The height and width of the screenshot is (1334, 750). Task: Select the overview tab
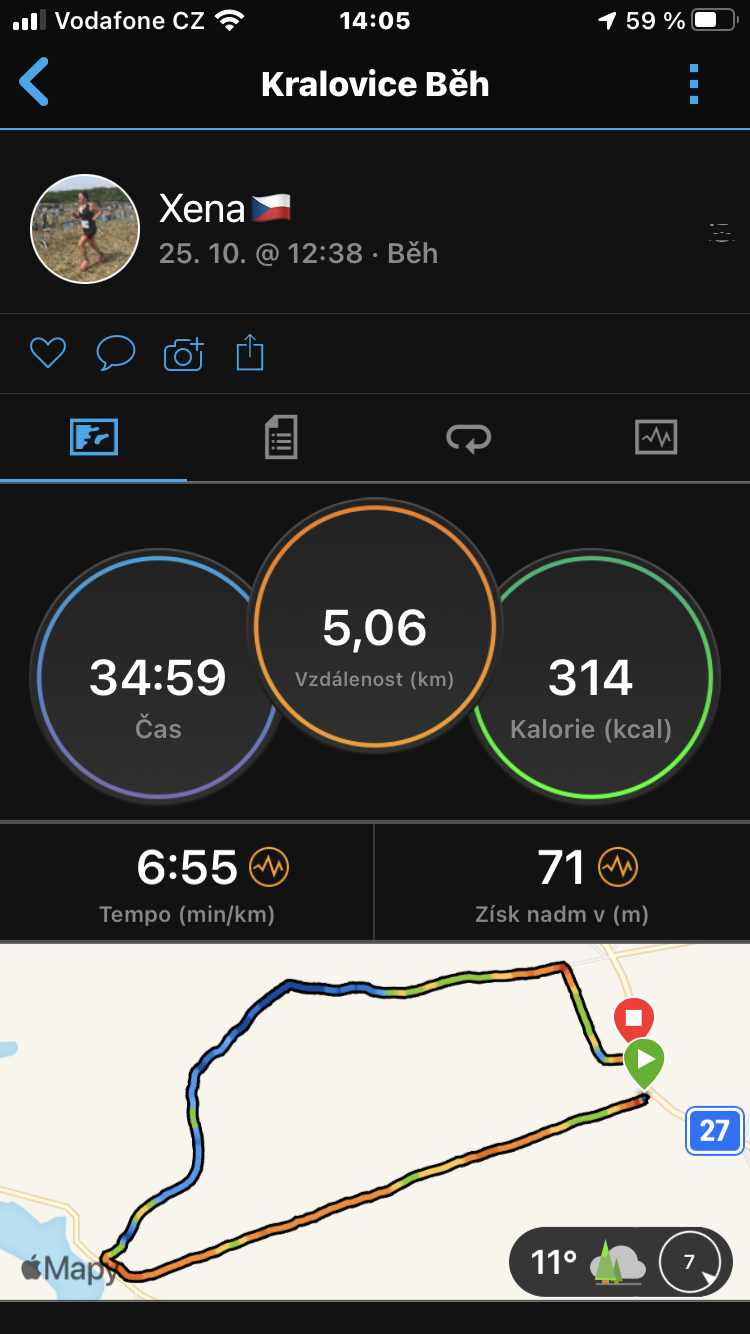pyautogui.click(x=94, y=438)
